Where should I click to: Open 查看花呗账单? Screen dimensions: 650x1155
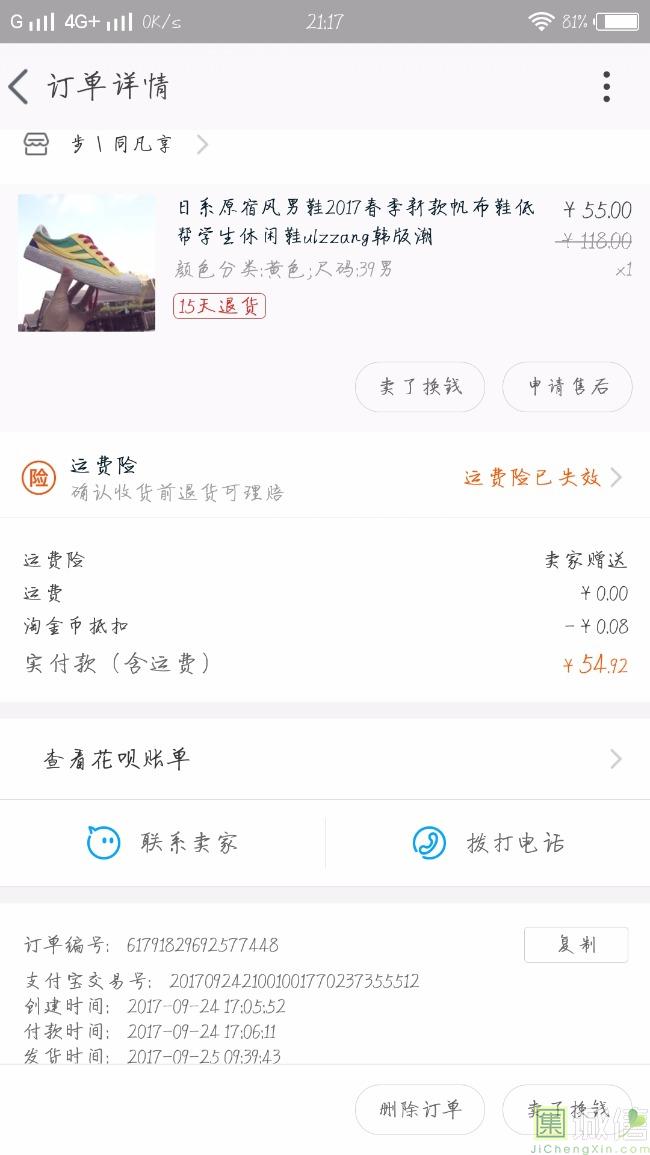pos(325,760)
